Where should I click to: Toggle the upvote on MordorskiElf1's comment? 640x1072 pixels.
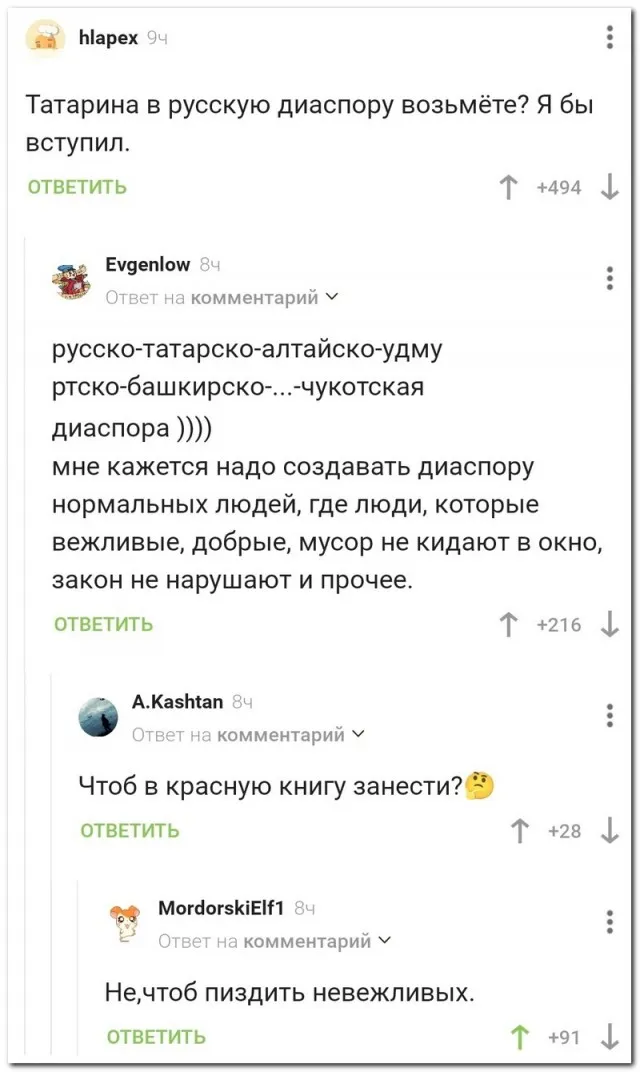(518, 1037)
